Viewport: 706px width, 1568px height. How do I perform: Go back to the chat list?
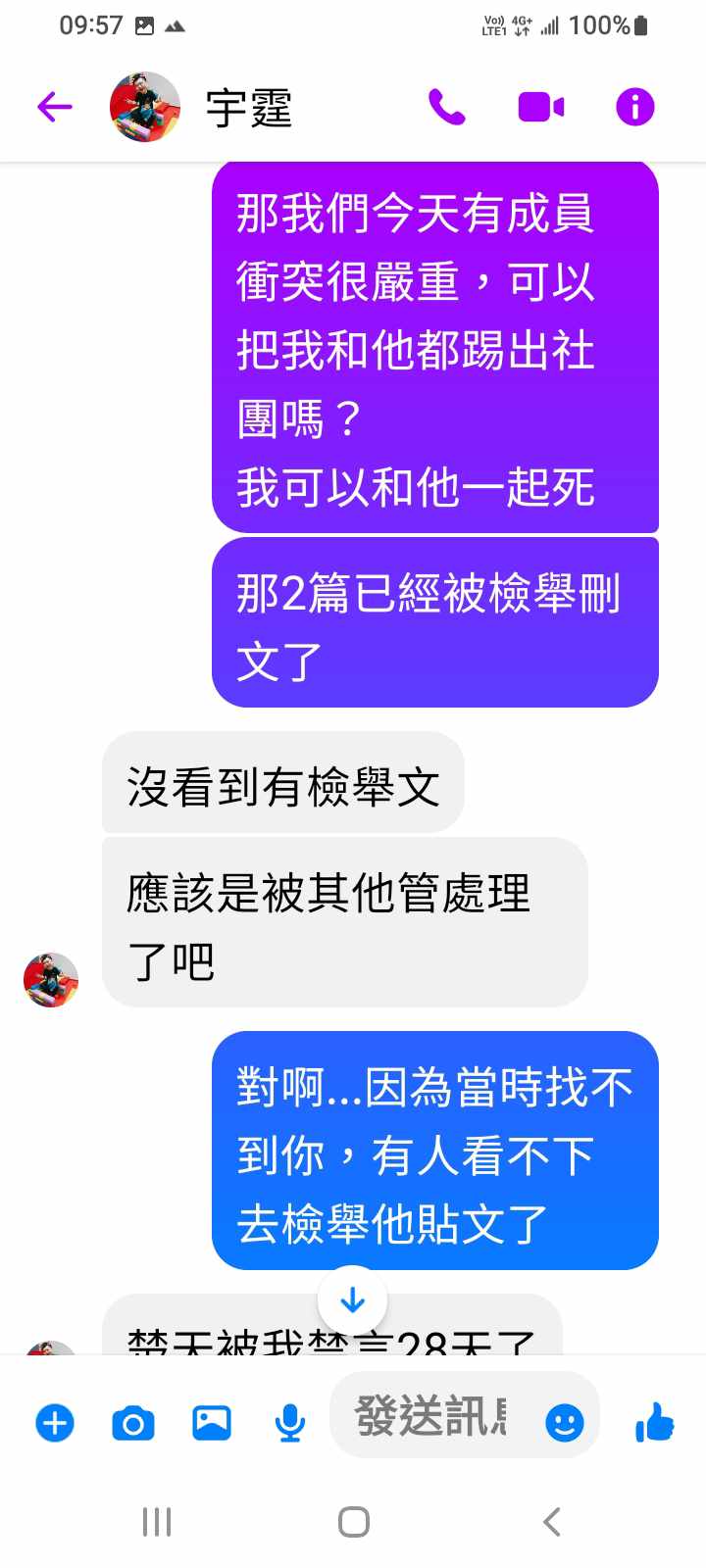55,107
